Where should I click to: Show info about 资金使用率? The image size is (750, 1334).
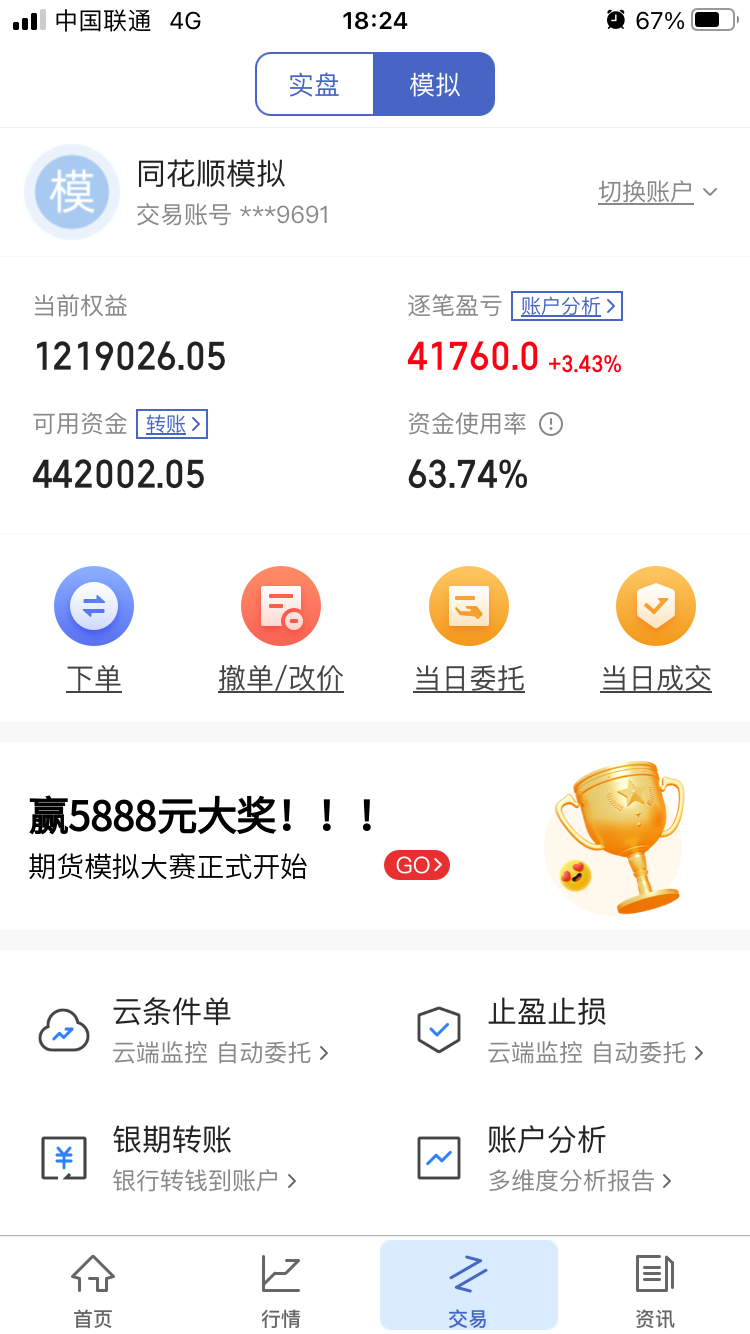point(551,424)
